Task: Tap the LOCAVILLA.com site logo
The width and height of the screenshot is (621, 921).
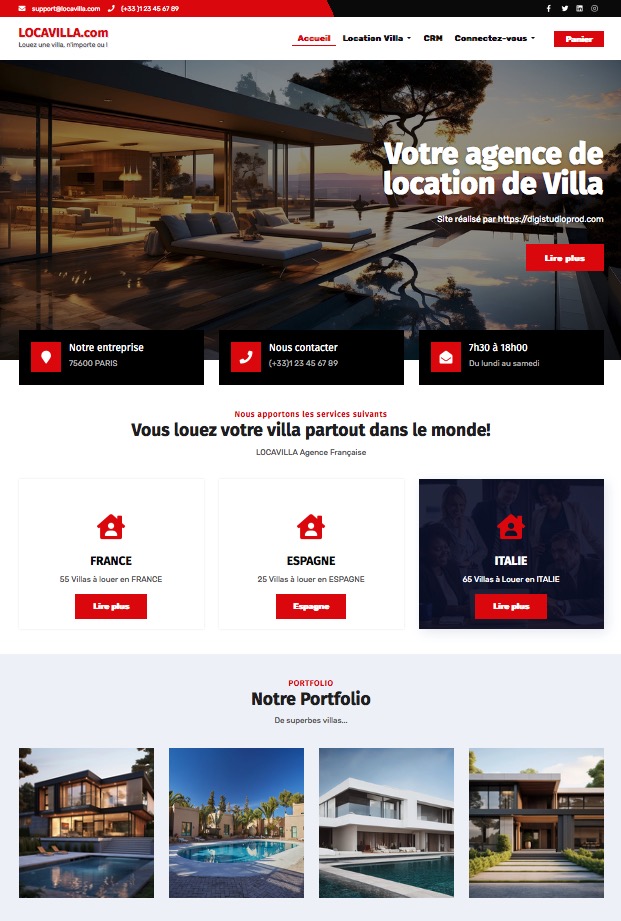Action: pos(63,33)
